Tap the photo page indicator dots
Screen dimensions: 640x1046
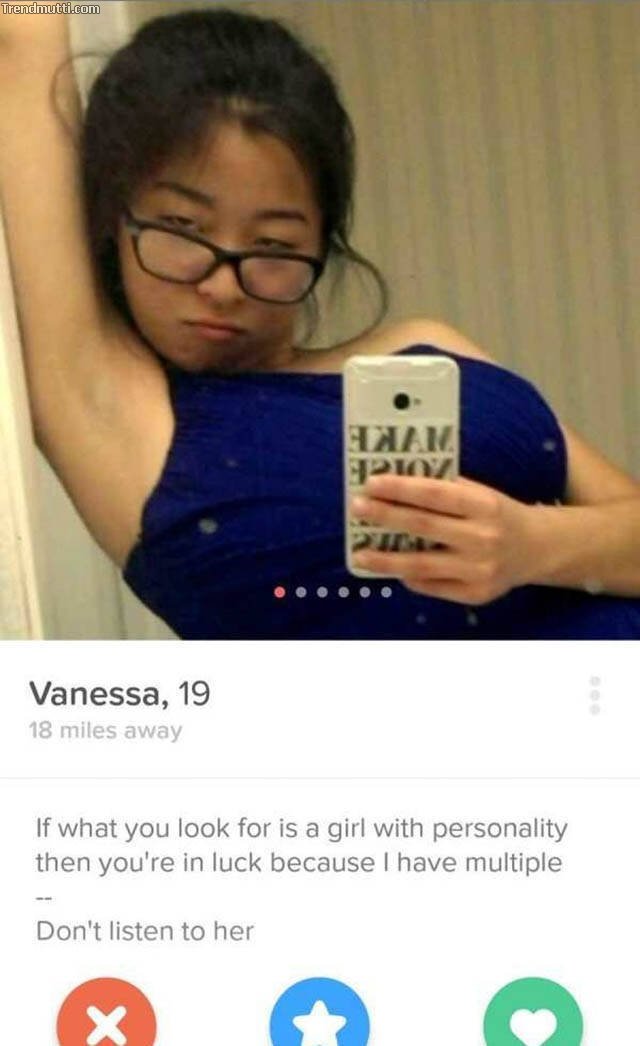333,592
